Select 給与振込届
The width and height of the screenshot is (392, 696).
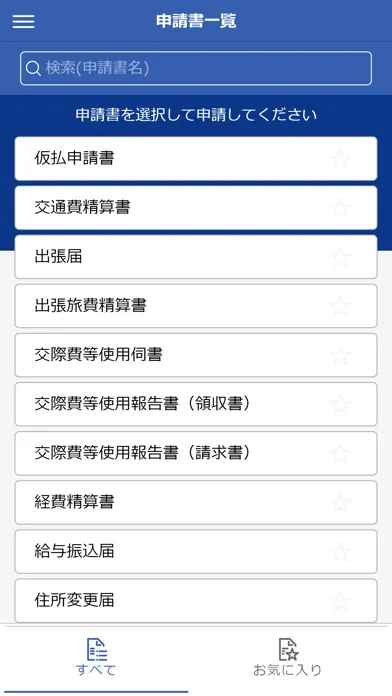click(x=196, y=551)
